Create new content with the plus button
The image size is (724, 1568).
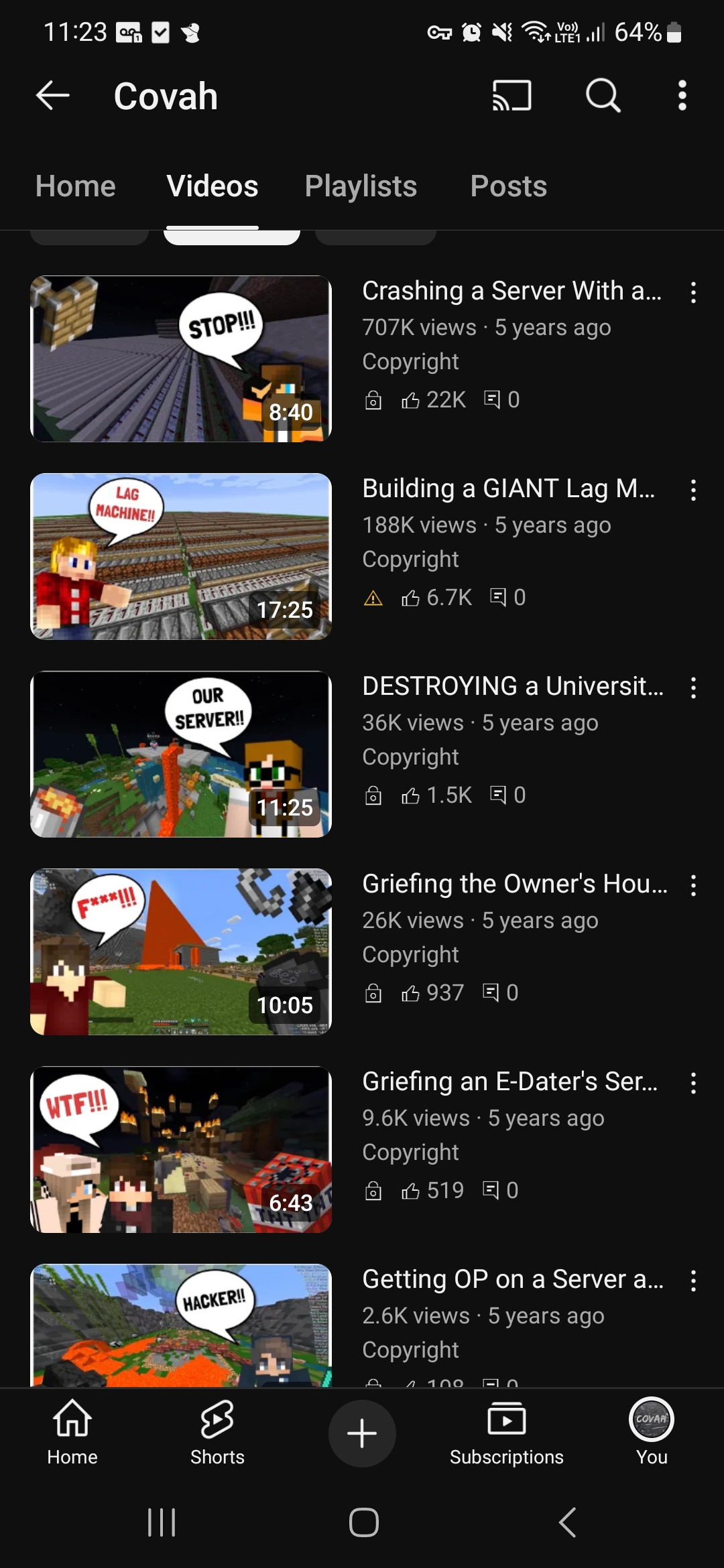point(362,1433)
